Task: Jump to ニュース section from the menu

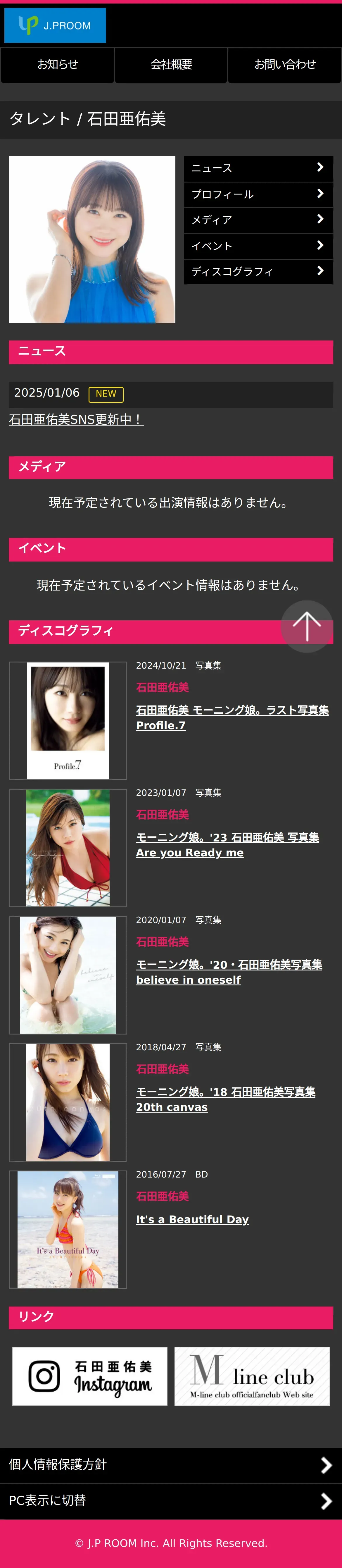Action: coord(258,168)
